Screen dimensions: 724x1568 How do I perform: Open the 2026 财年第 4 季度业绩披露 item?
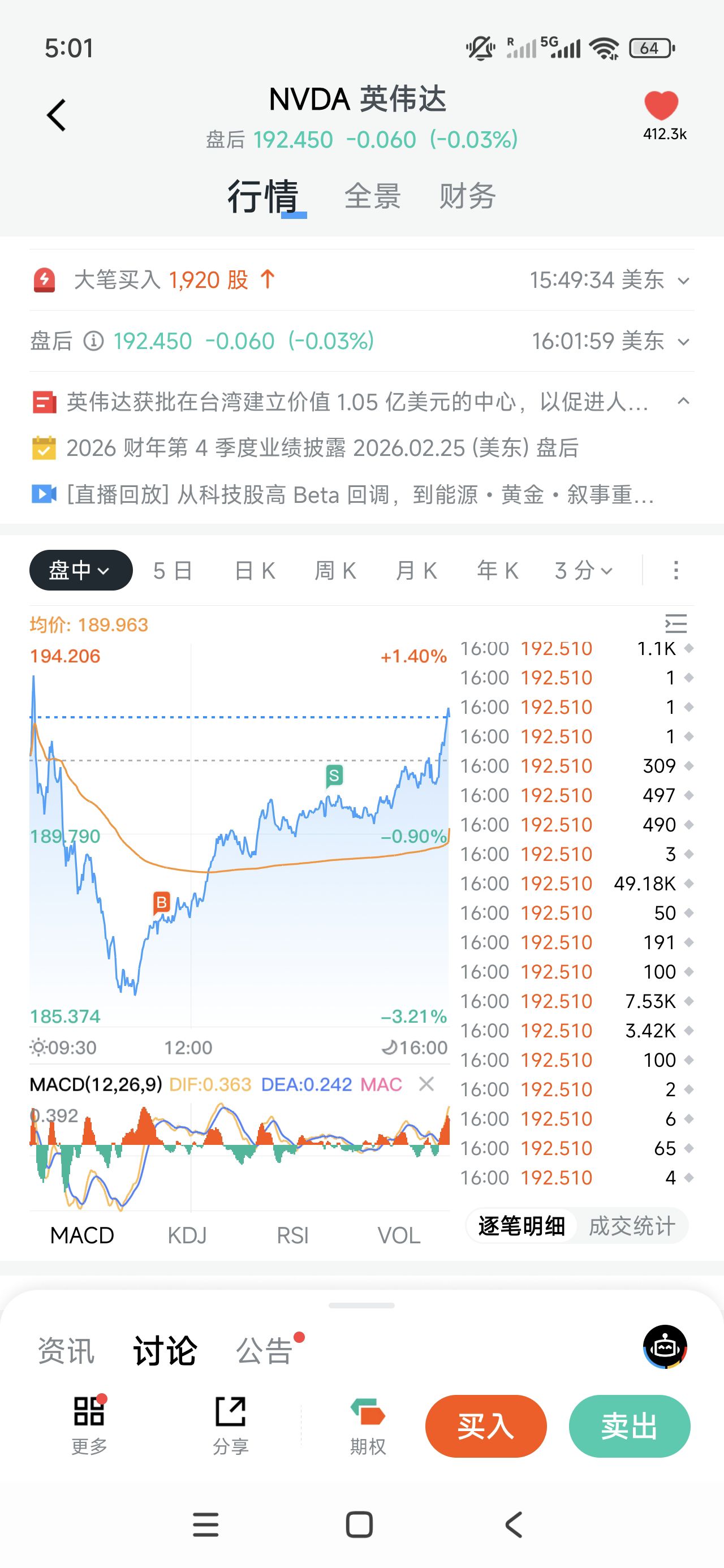(x=322, y=448)
